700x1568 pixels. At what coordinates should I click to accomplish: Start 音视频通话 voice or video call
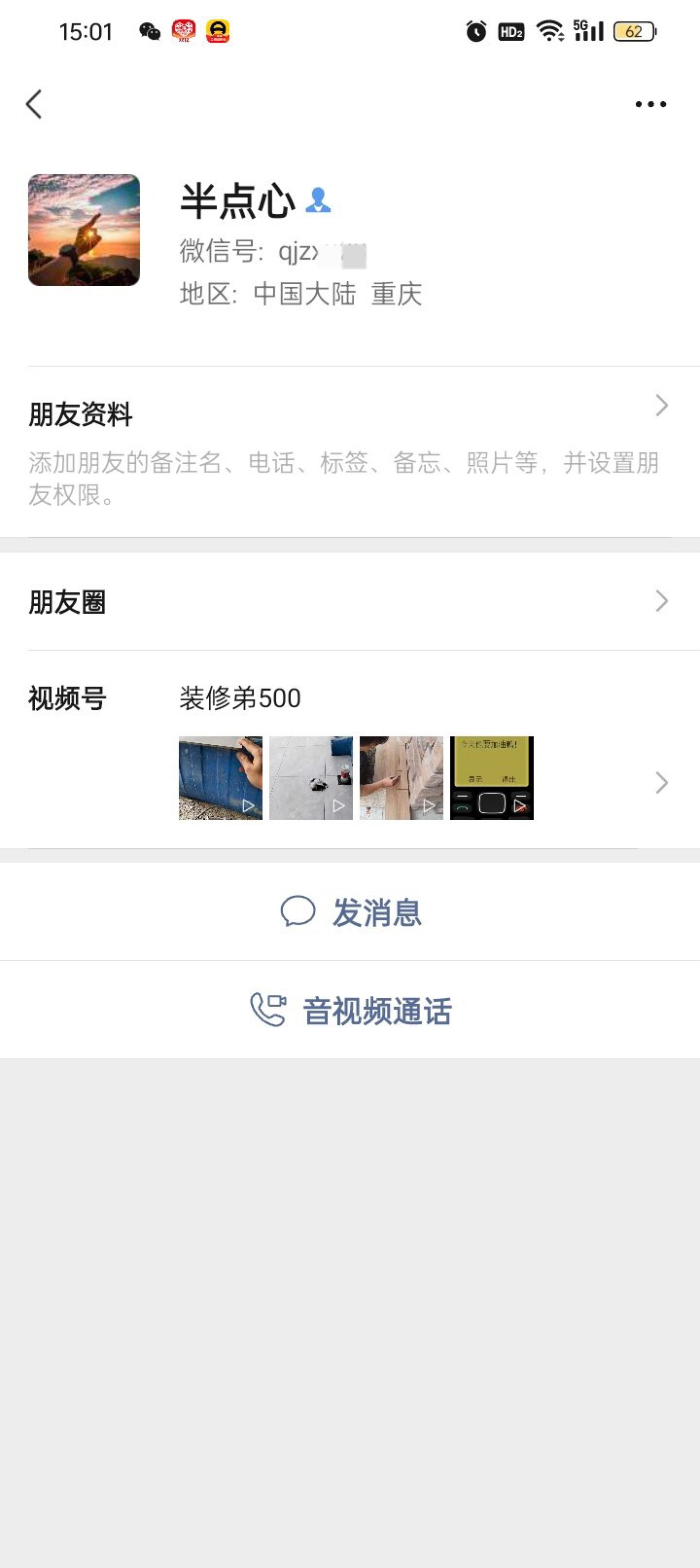click(350, 1010)
